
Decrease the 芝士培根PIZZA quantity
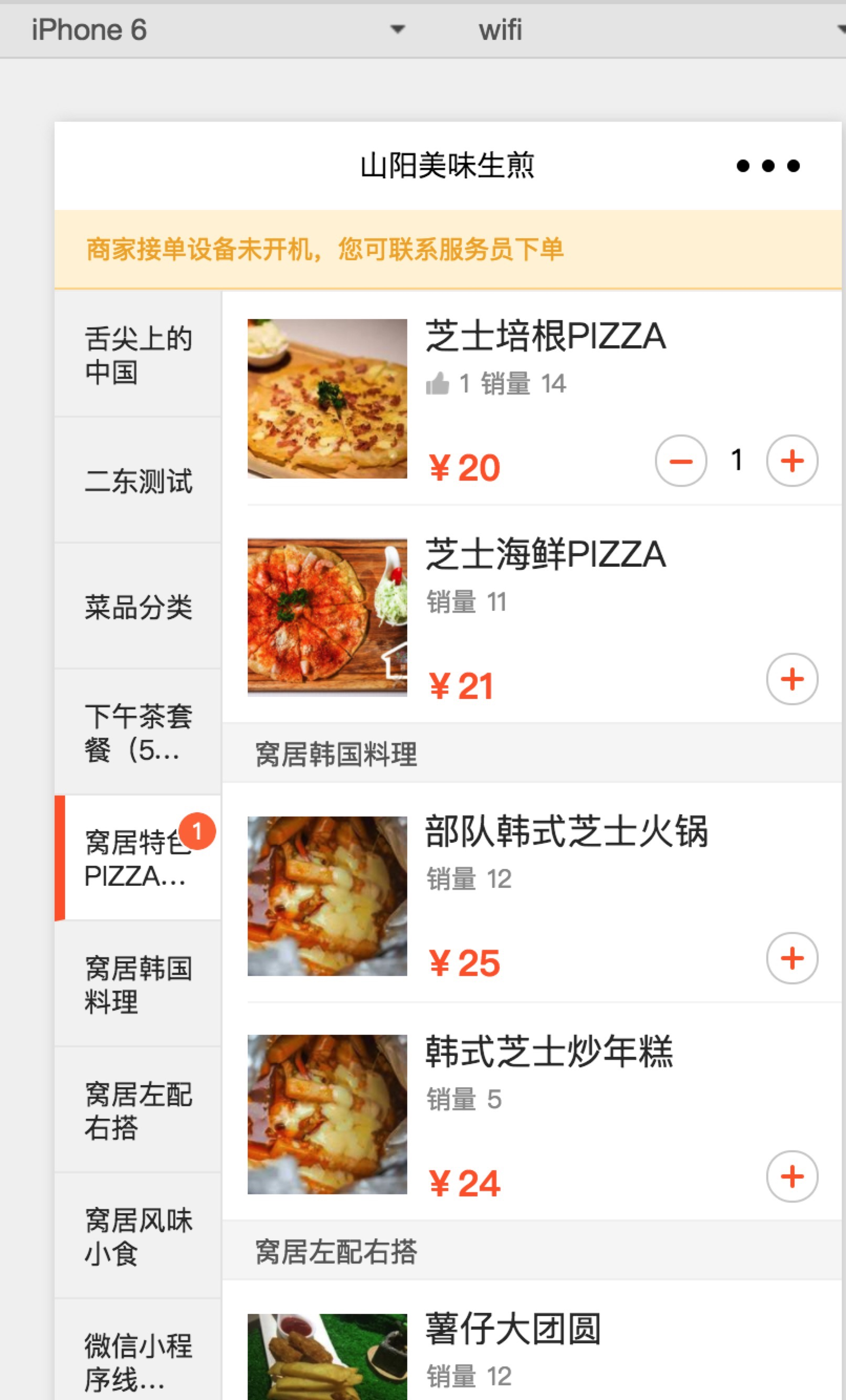pyautogui.click(x=681, y=461)
